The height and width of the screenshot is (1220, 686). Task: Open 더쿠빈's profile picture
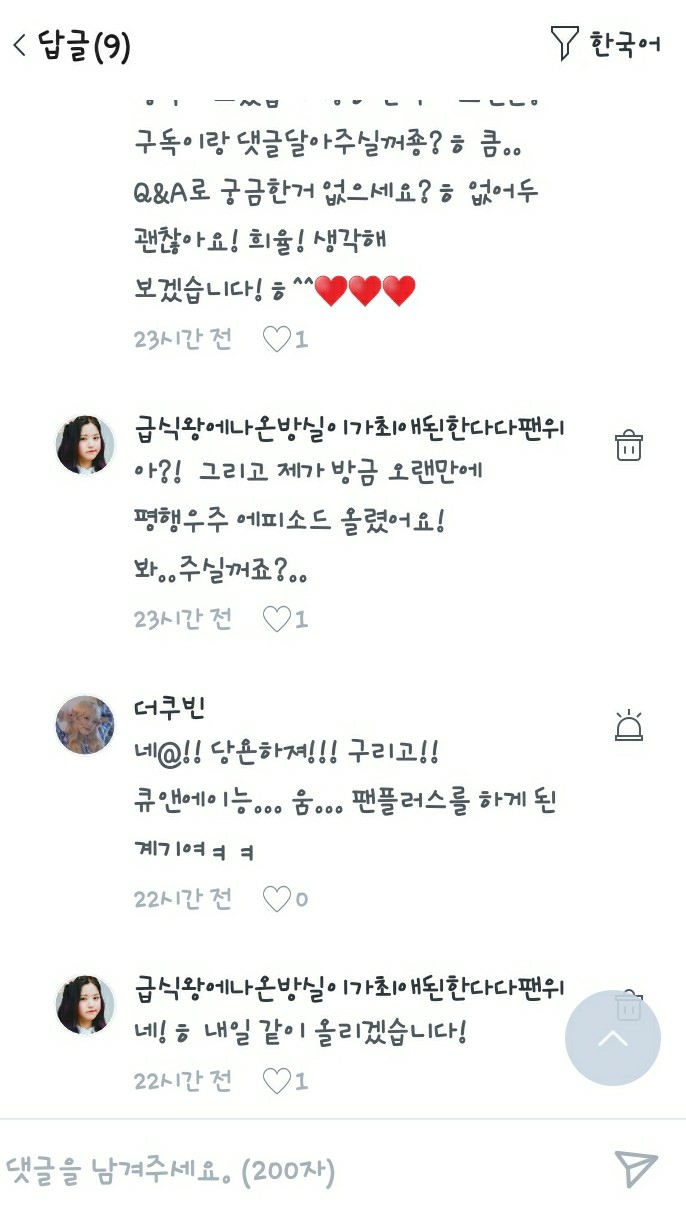tap(85, 725)
